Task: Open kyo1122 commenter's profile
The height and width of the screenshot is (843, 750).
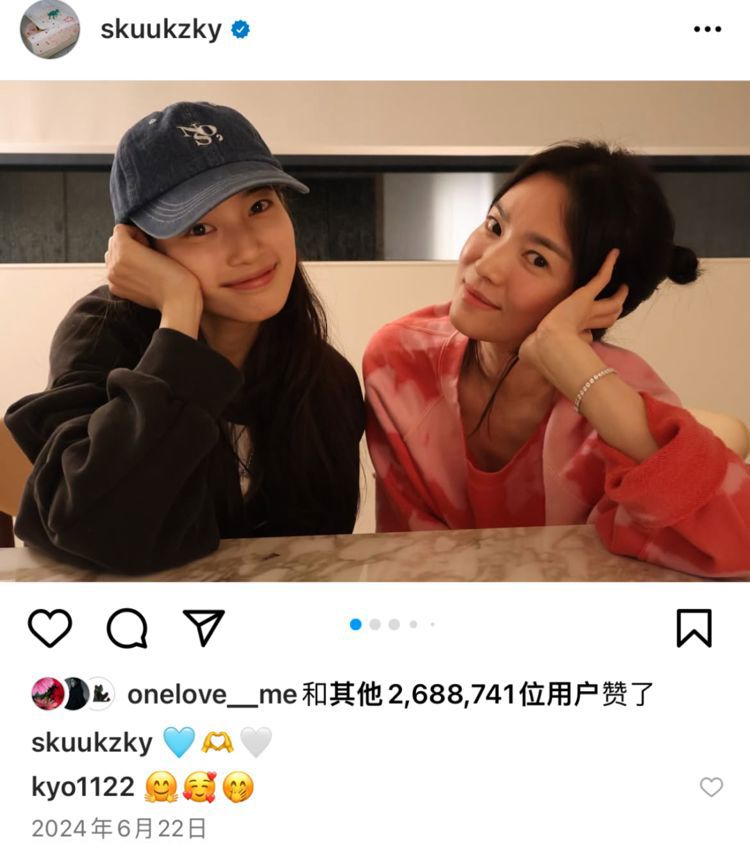Action: (82, 787)
